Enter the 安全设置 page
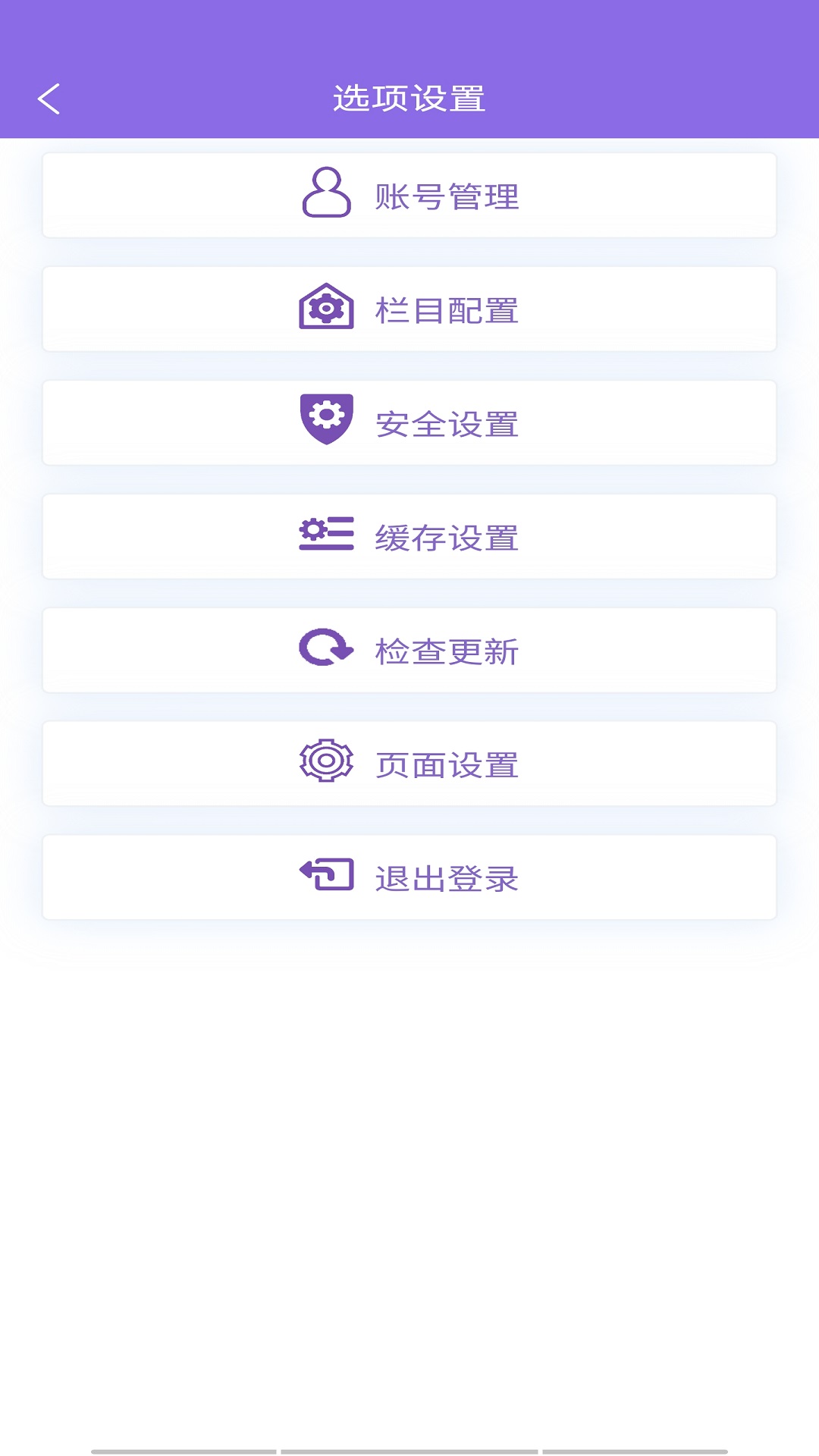 409,422
